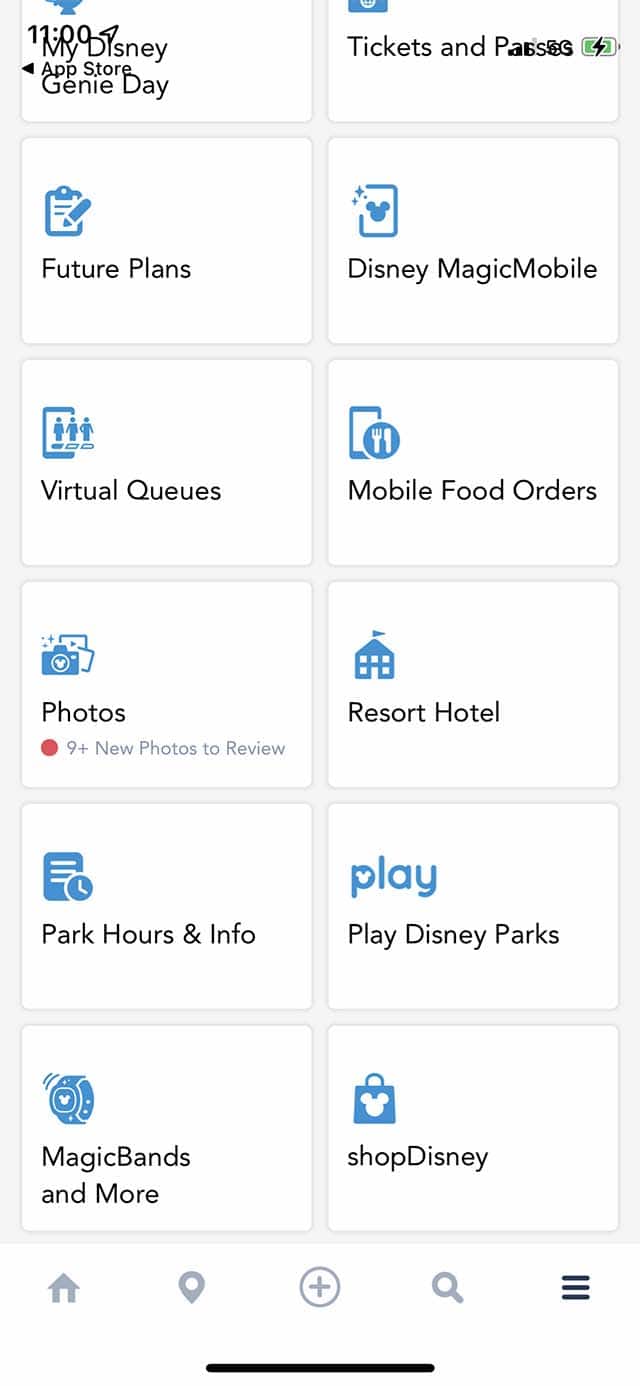Open the Future Plans card

(166, 240)
